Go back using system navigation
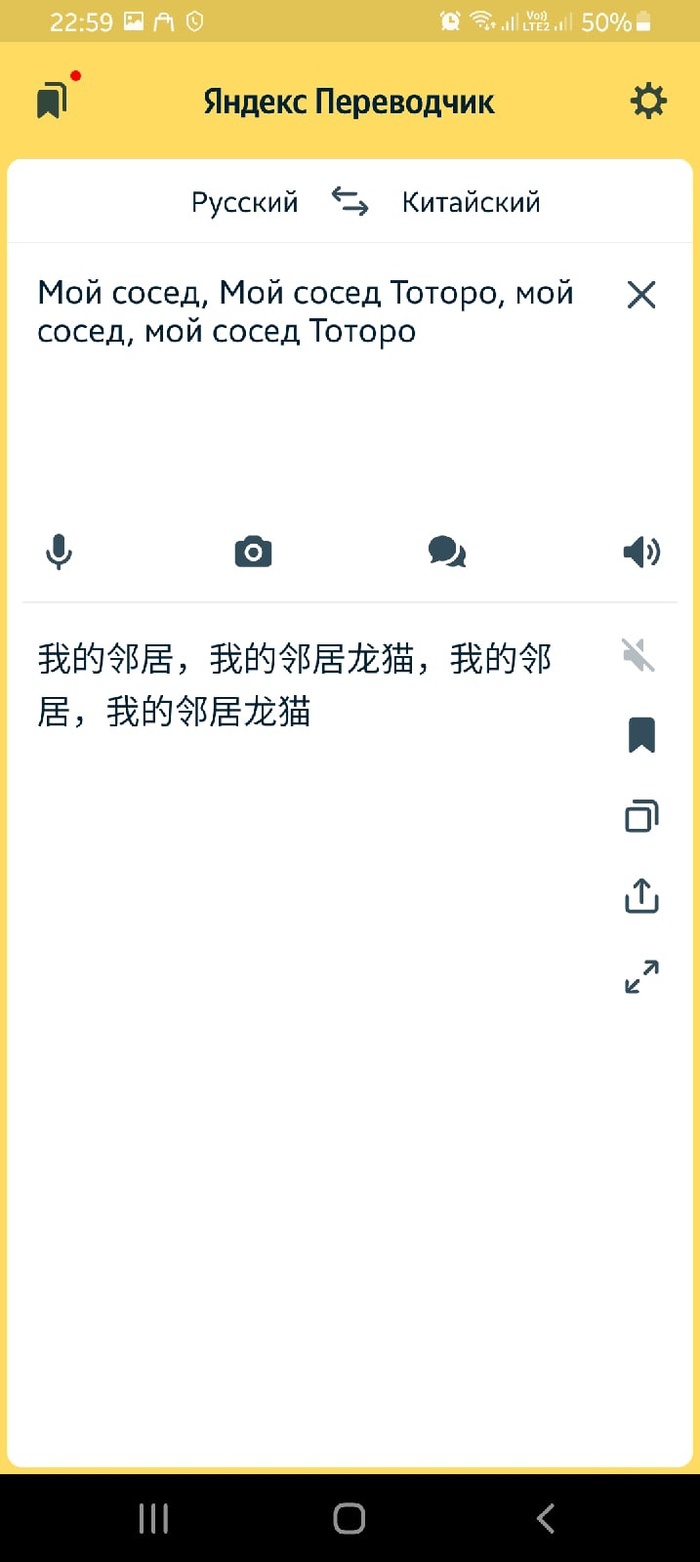 [x=545, y=1519]
